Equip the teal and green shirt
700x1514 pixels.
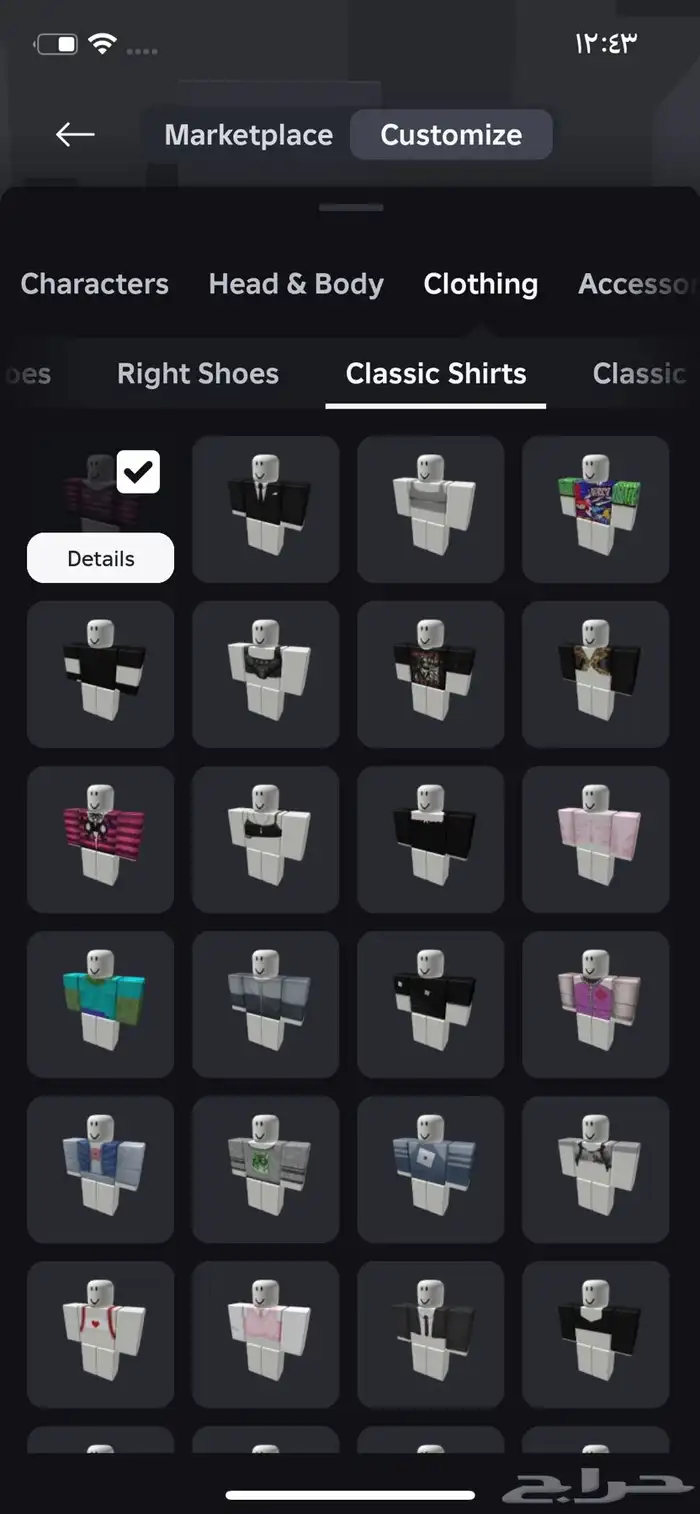[x=100, y=1003]
